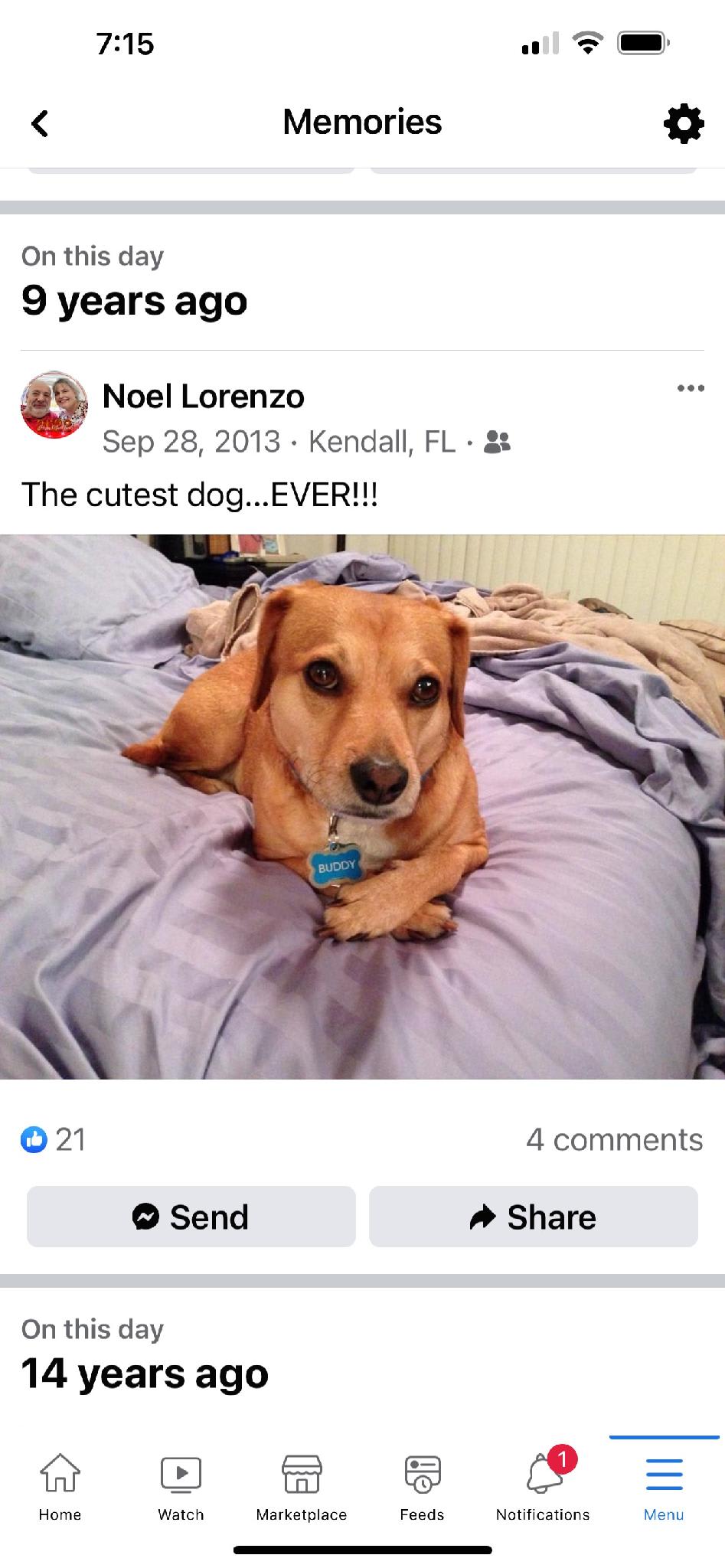Open the 4 comments
Viewport: 725px width, 1568px height.
click(x=614, y=1139)
